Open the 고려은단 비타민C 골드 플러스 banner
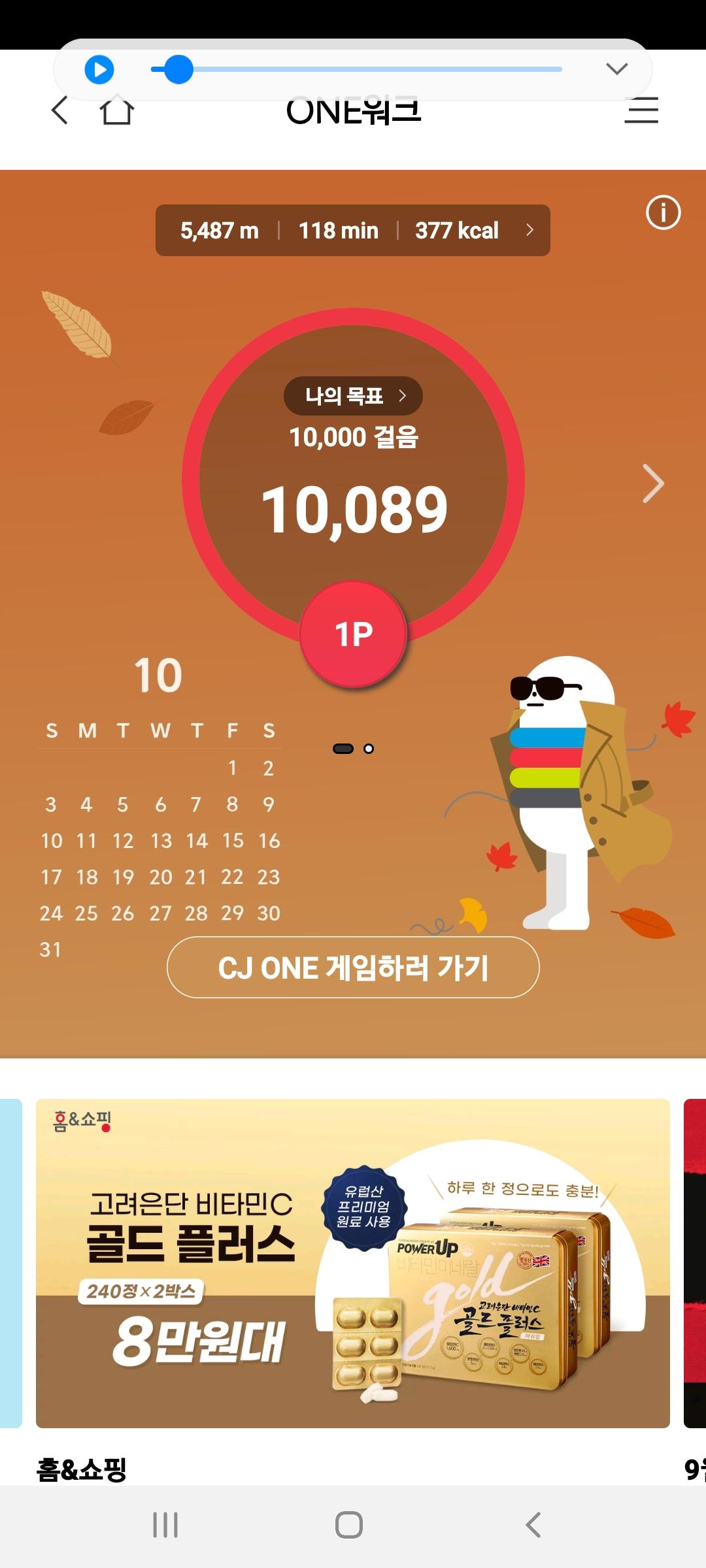 (x=353, y=1263)
